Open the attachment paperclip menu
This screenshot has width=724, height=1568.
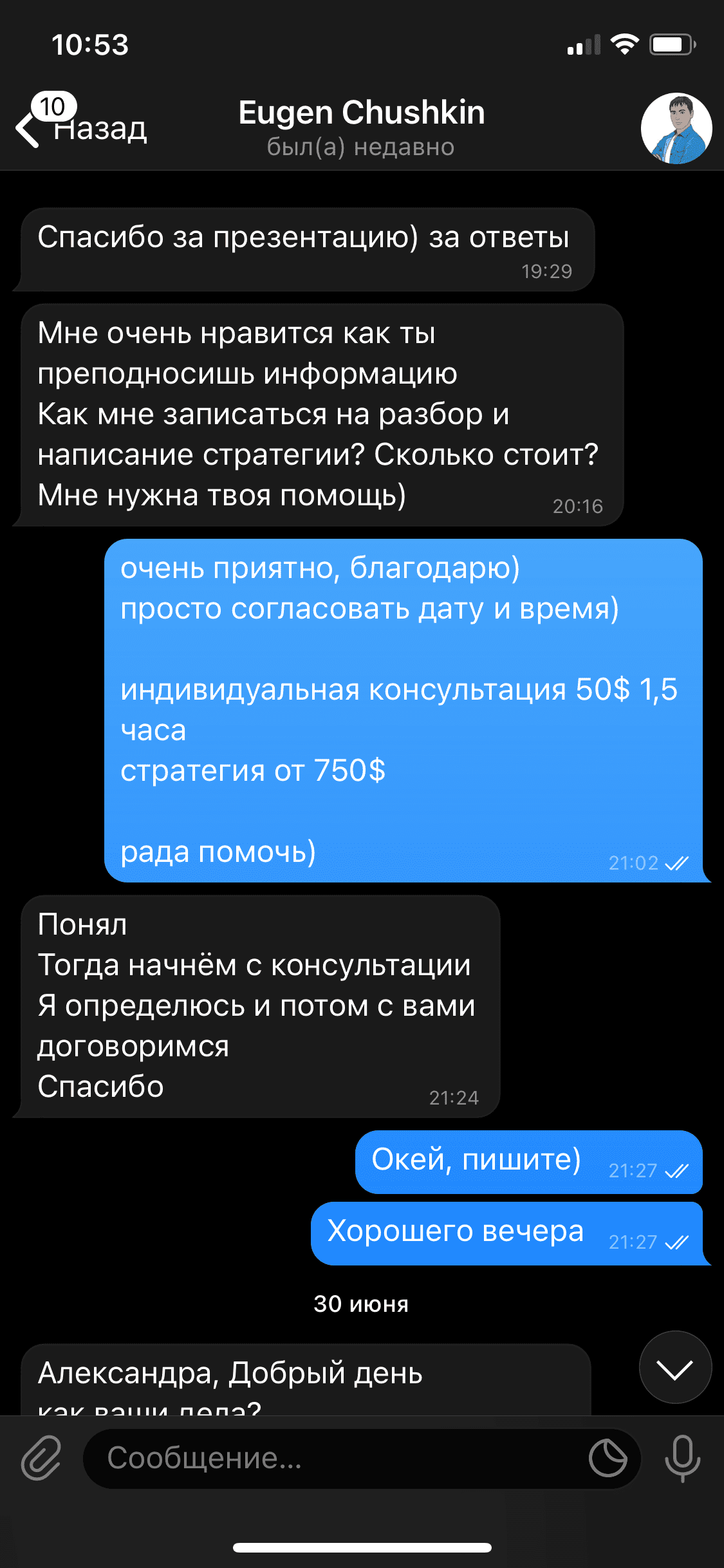pos(41,1458)
